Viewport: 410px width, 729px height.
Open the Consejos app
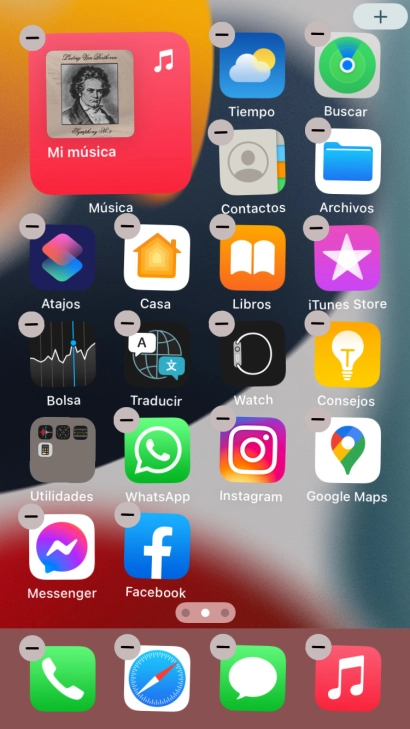coord(348,354)
